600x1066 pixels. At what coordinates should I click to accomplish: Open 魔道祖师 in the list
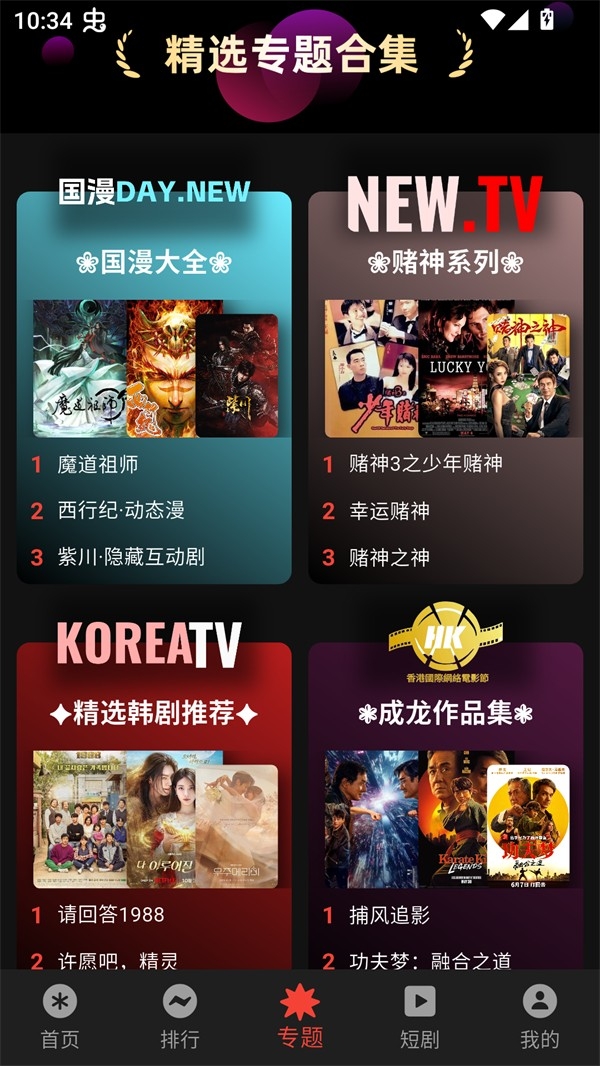(98, 464)
